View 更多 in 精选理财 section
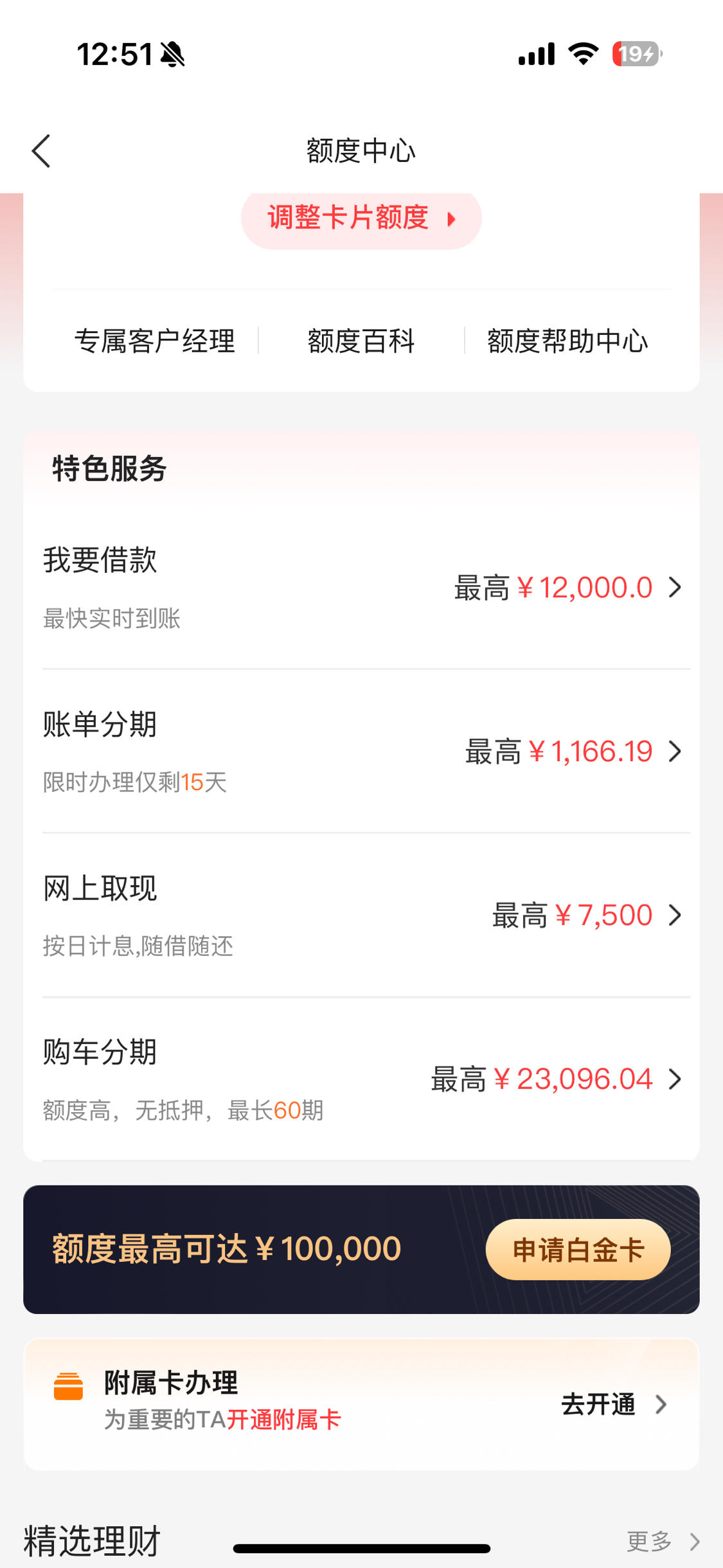This screenshot has height=1568, width=723. pos(663,1541)
